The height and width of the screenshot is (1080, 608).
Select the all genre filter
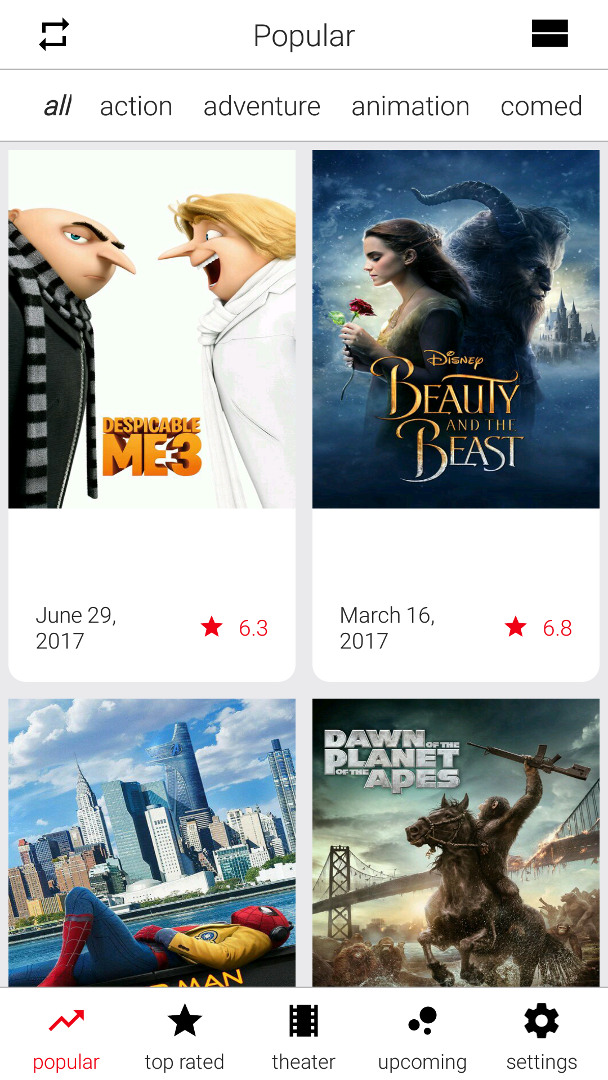click(57, 106)
